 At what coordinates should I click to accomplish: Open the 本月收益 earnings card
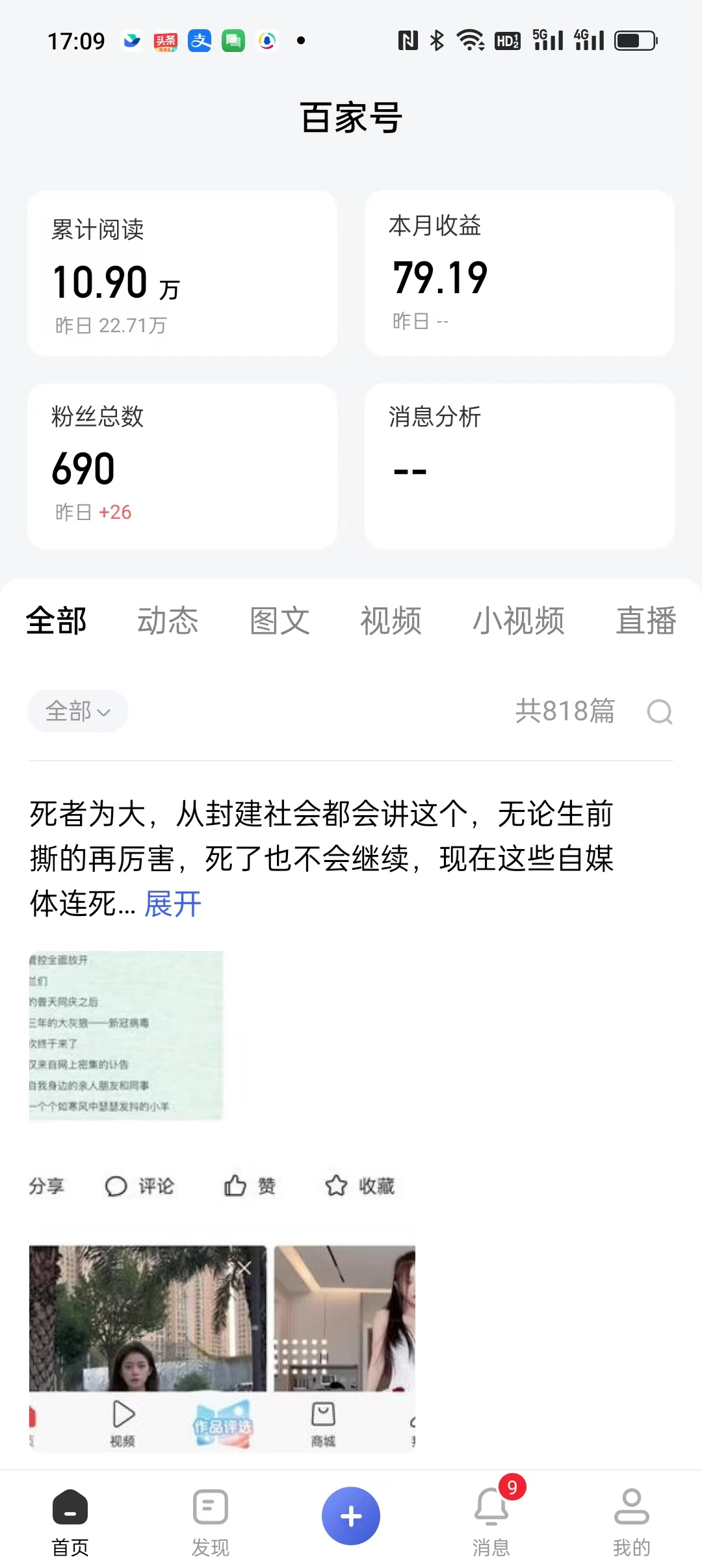[x=520, y=273]
